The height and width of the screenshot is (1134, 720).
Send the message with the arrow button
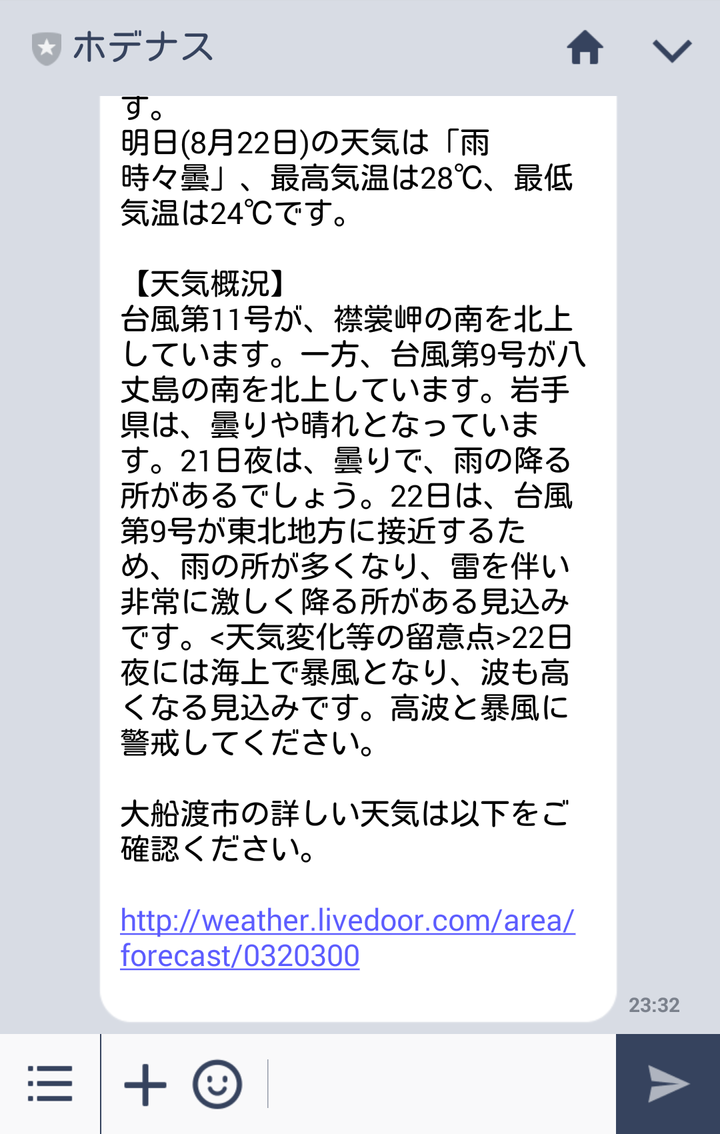667,1084
